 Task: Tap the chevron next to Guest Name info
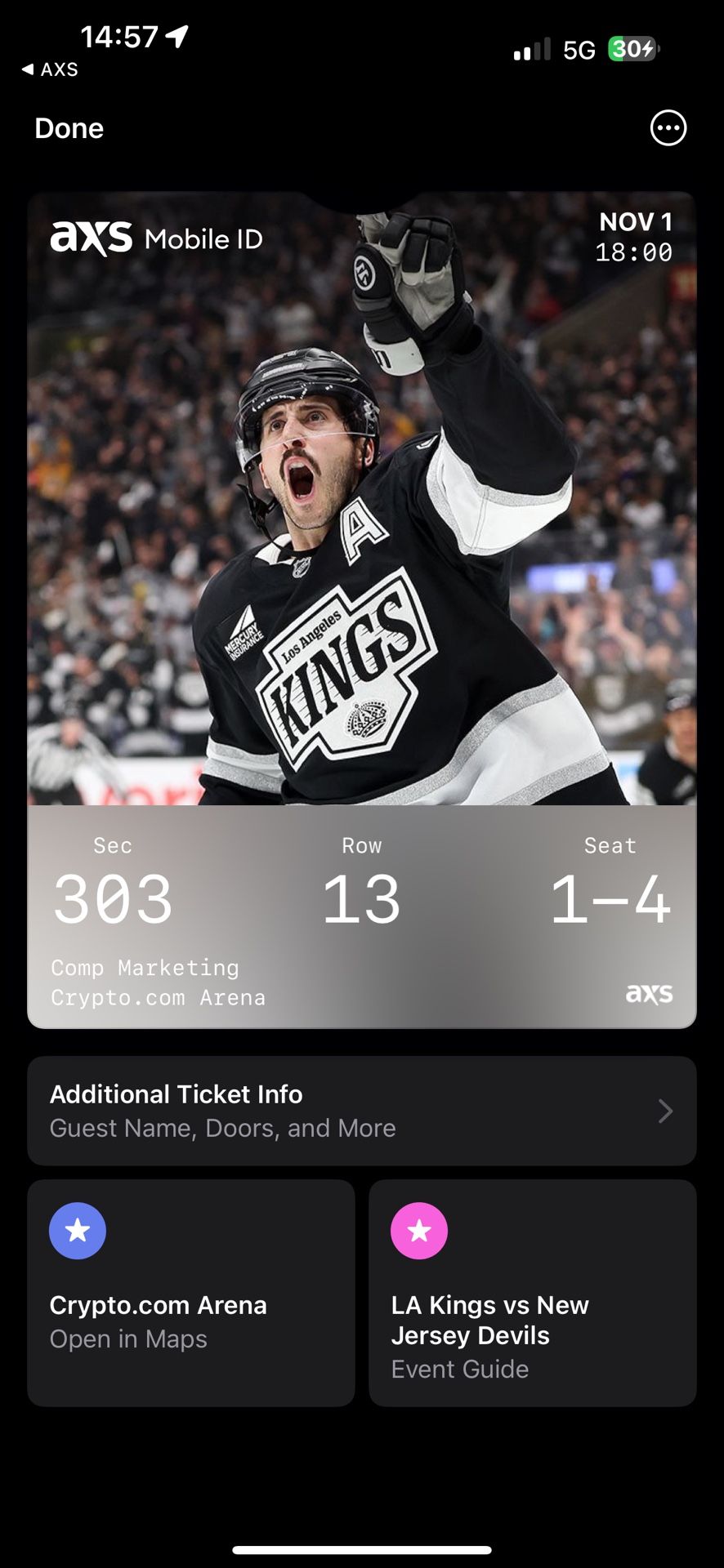[666, 1111]
